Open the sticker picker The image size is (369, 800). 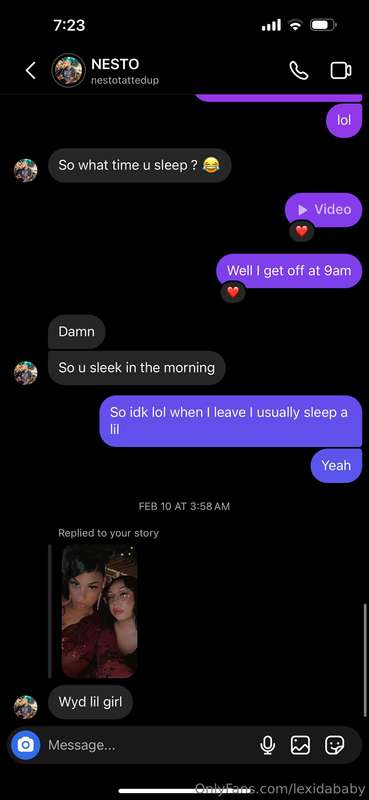pos(335,745)
